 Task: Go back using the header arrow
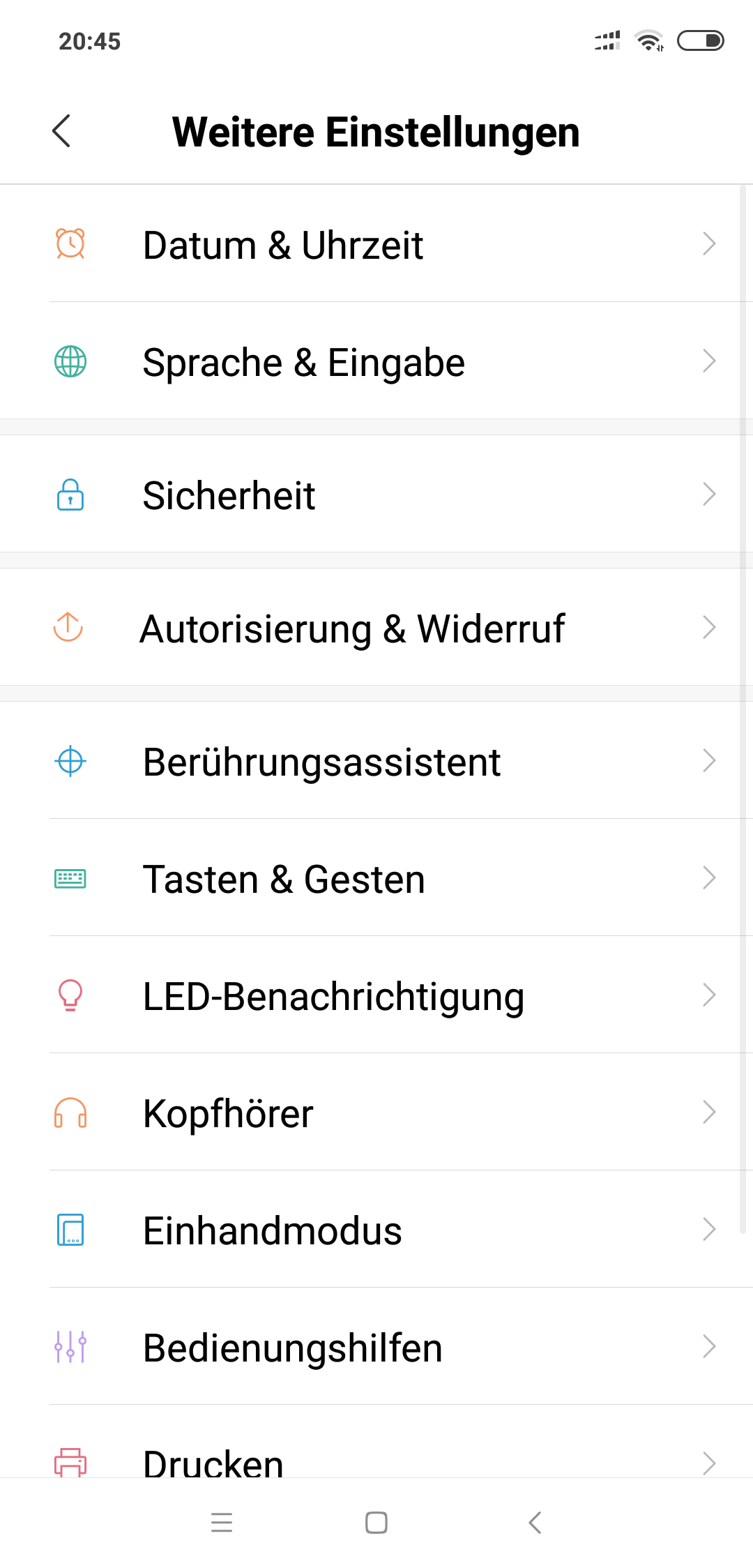point(61,131)
